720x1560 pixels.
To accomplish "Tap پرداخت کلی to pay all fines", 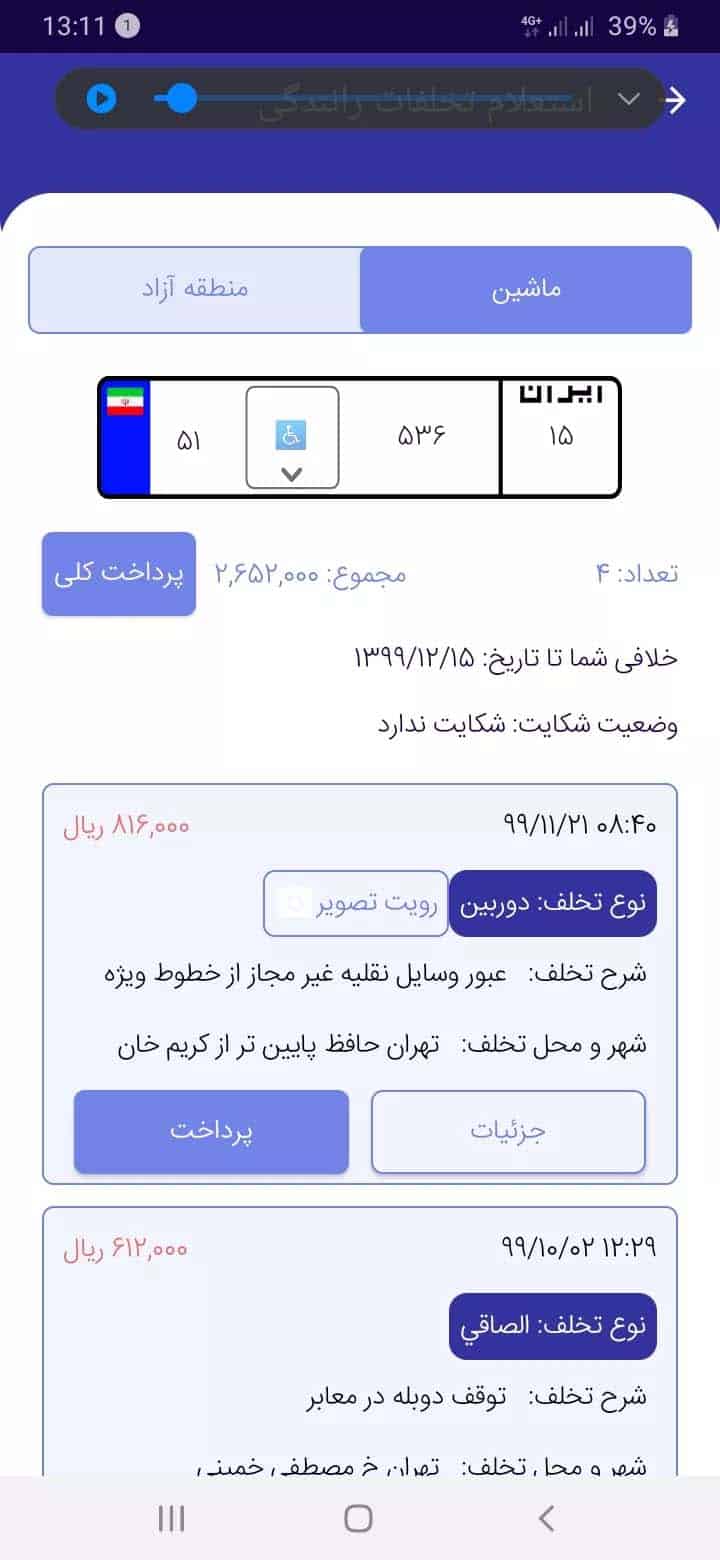I will point(119,574).
